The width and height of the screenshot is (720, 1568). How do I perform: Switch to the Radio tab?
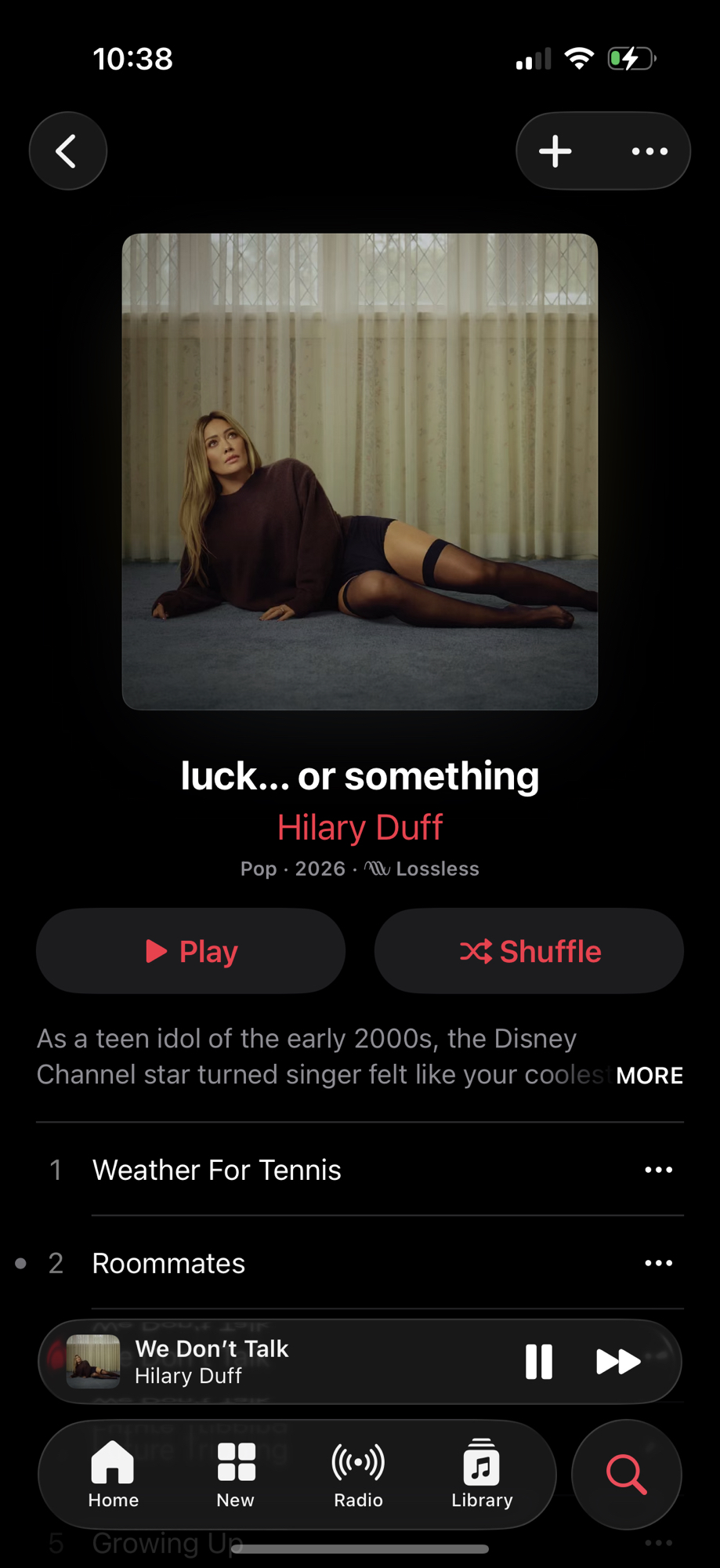(358, 1475)
